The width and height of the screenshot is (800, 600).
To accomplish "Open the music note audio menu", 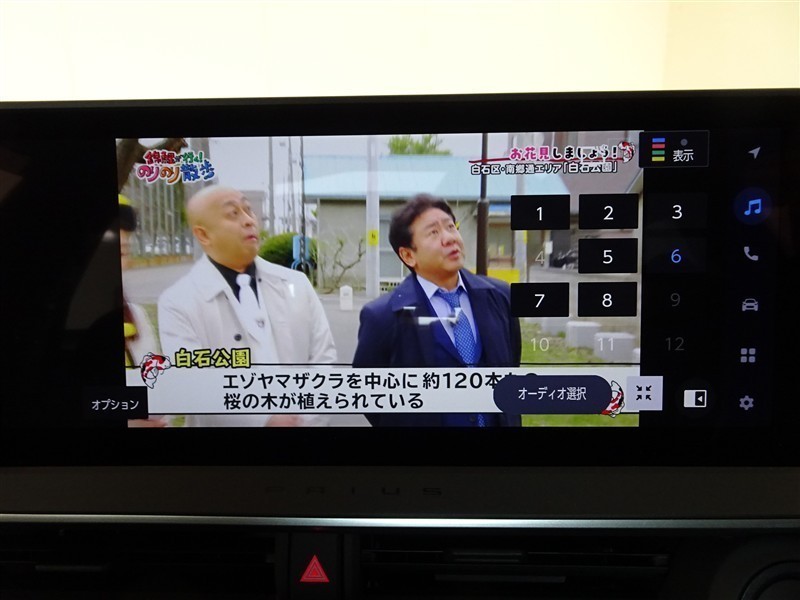I will pos(752,207).
